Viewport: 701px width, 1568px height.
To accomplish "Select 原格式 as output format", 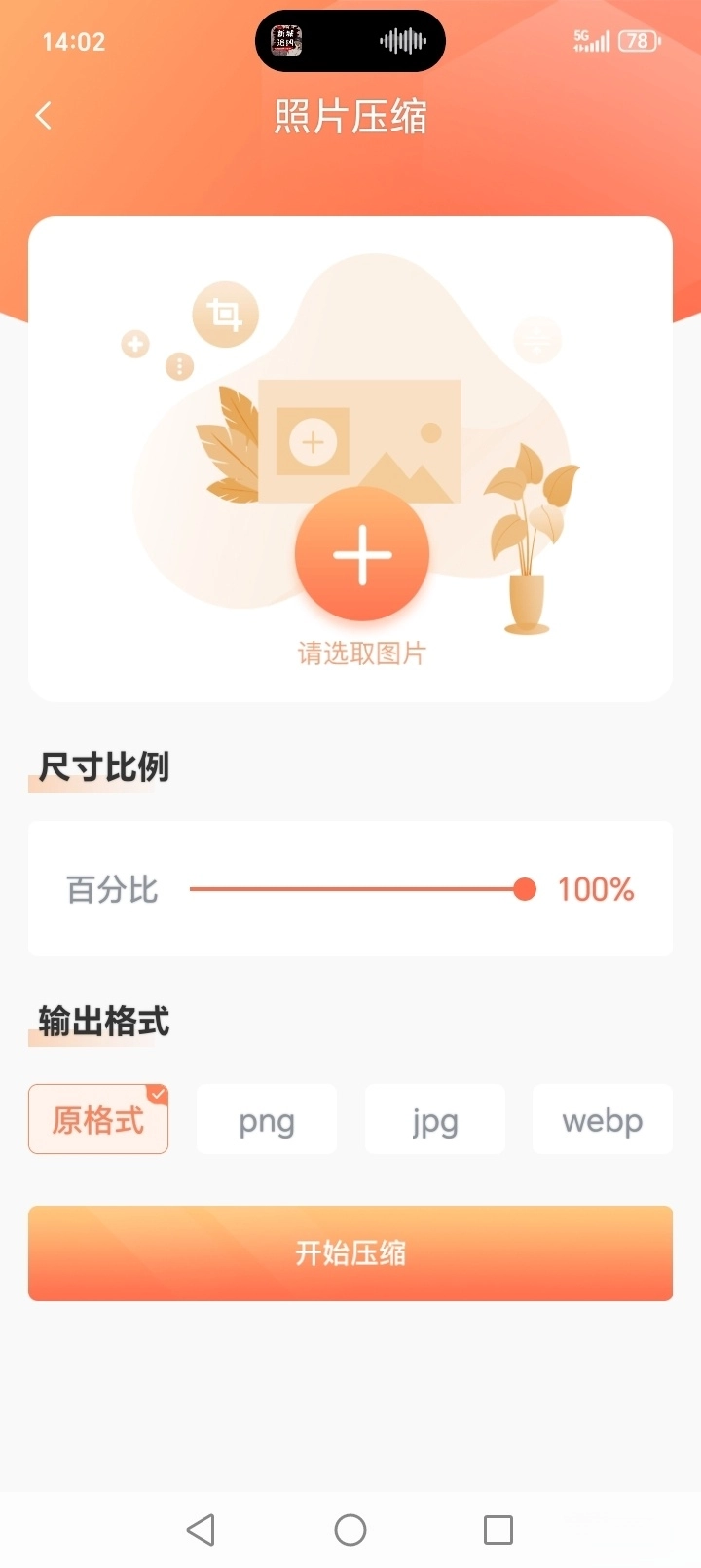I will [98, 1119].
